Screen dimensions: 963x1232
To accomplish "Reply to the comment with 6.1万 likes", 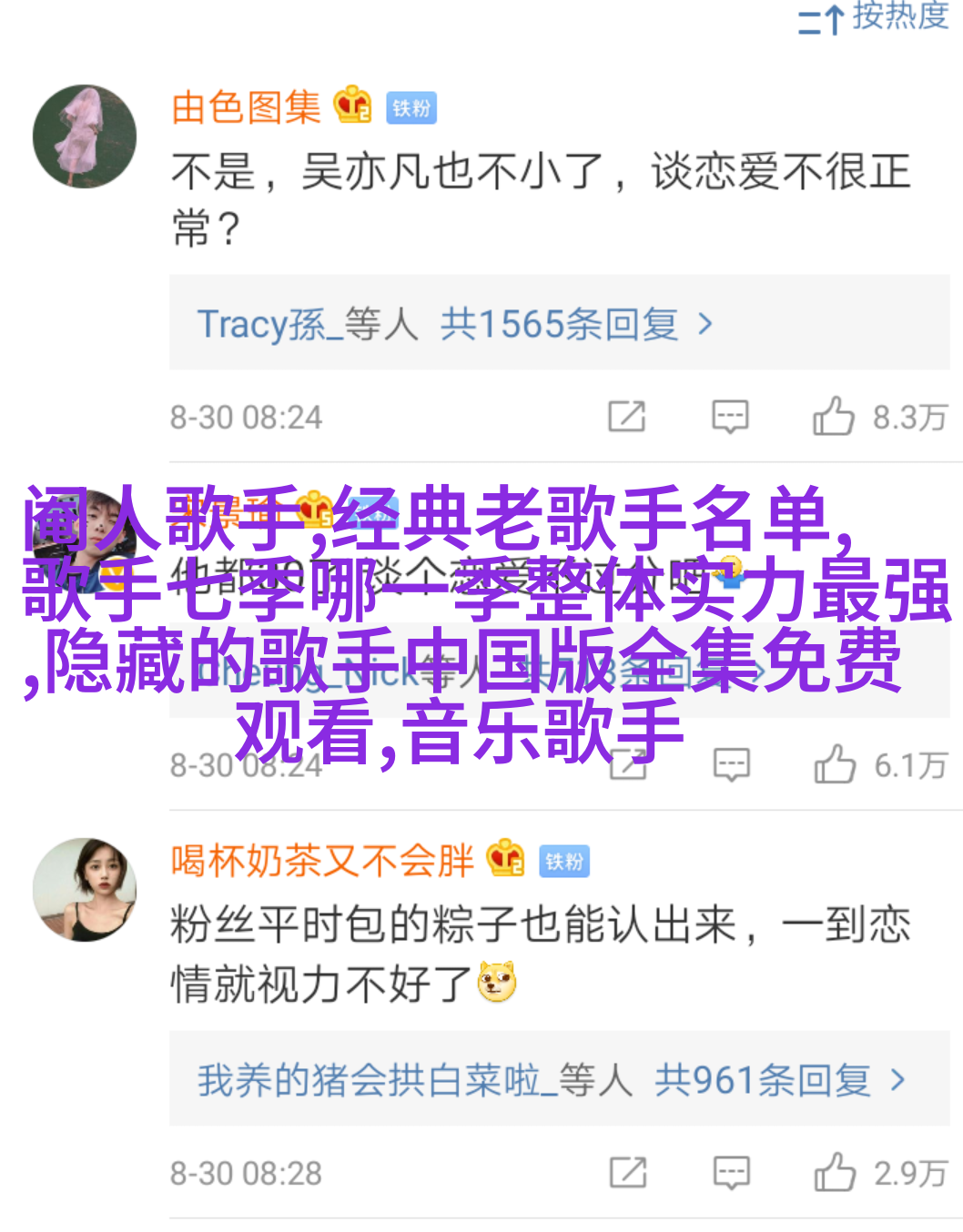I will (x=731, y=764).
